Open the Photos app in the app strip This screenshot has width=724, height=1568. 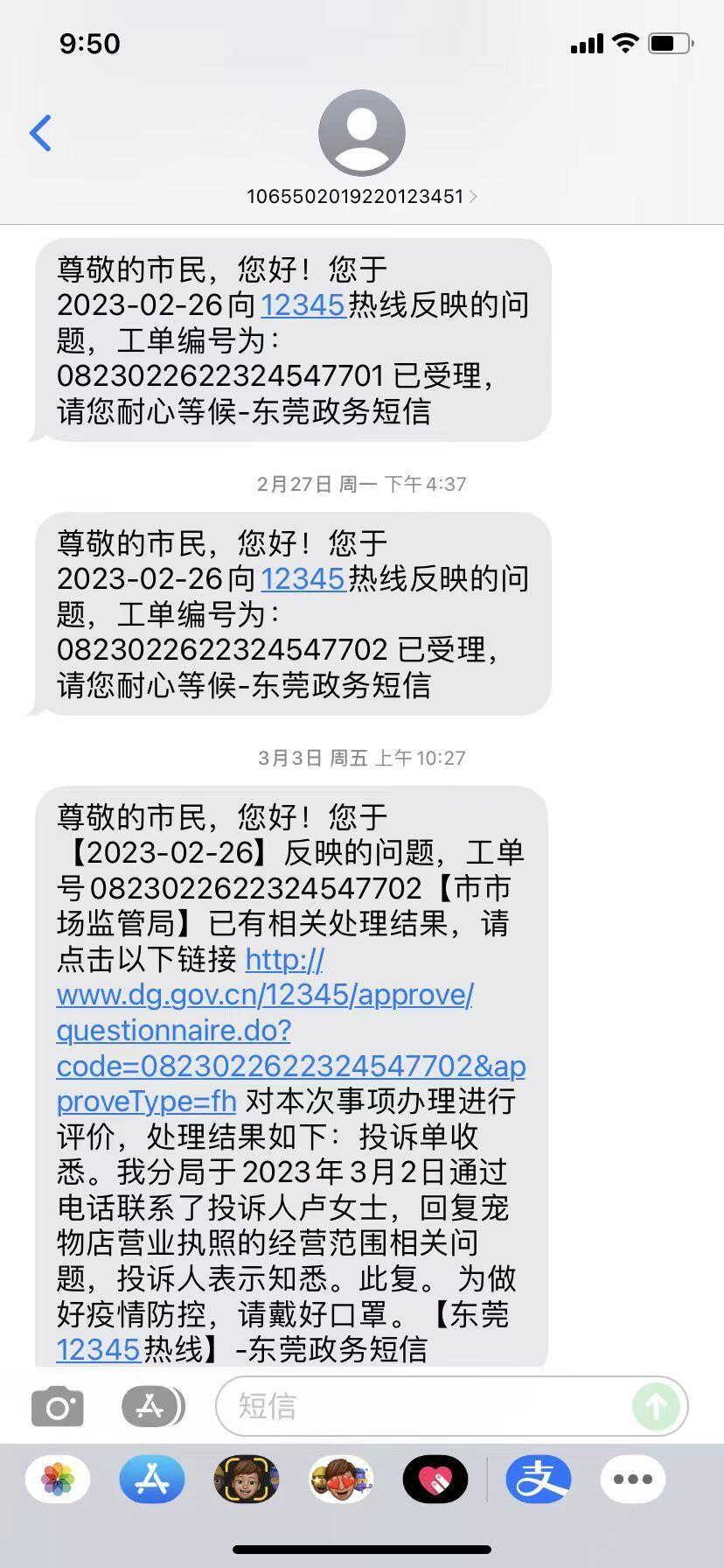(58, 1480)
